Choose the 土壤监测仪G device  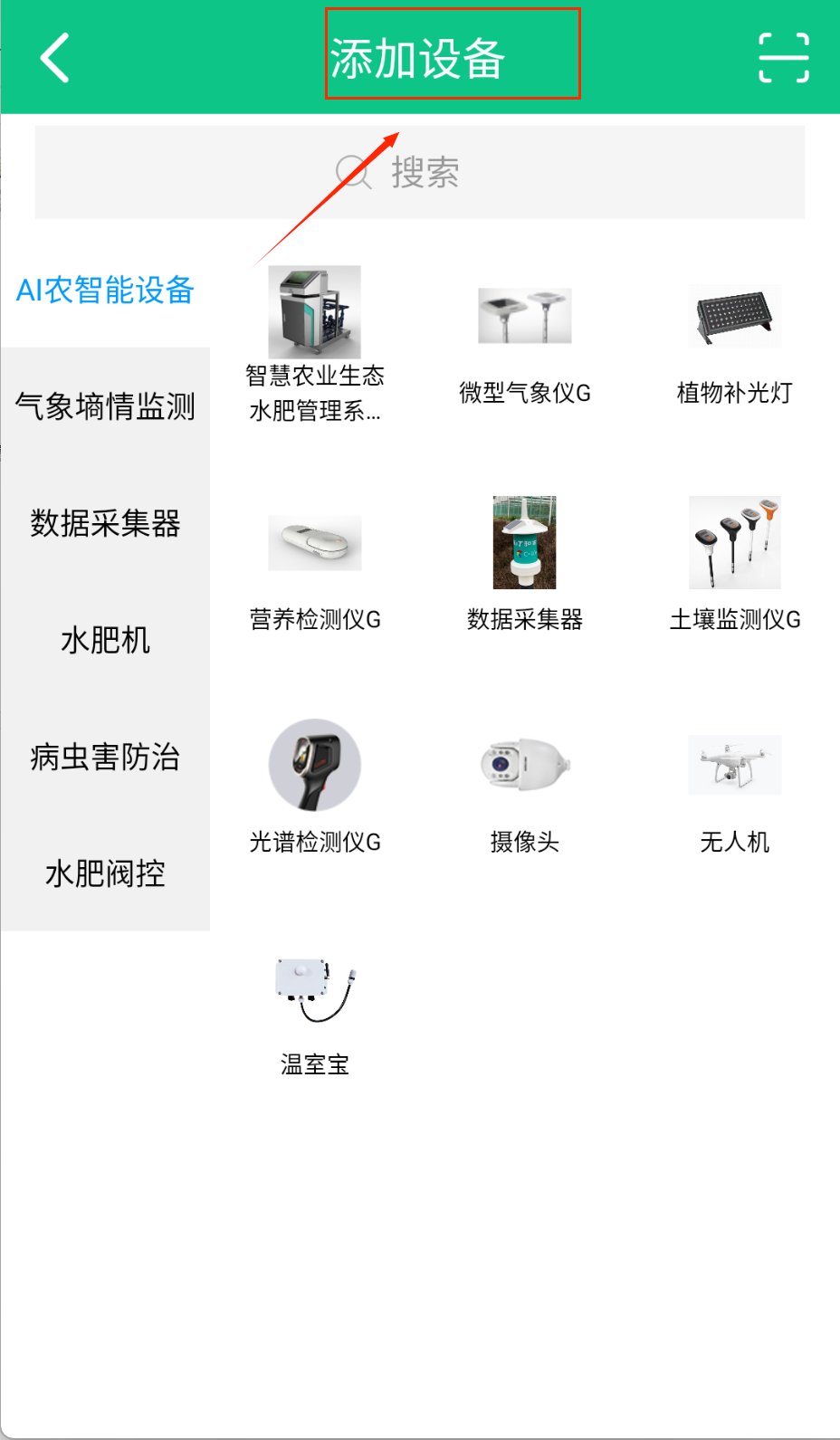click(734, 566)
